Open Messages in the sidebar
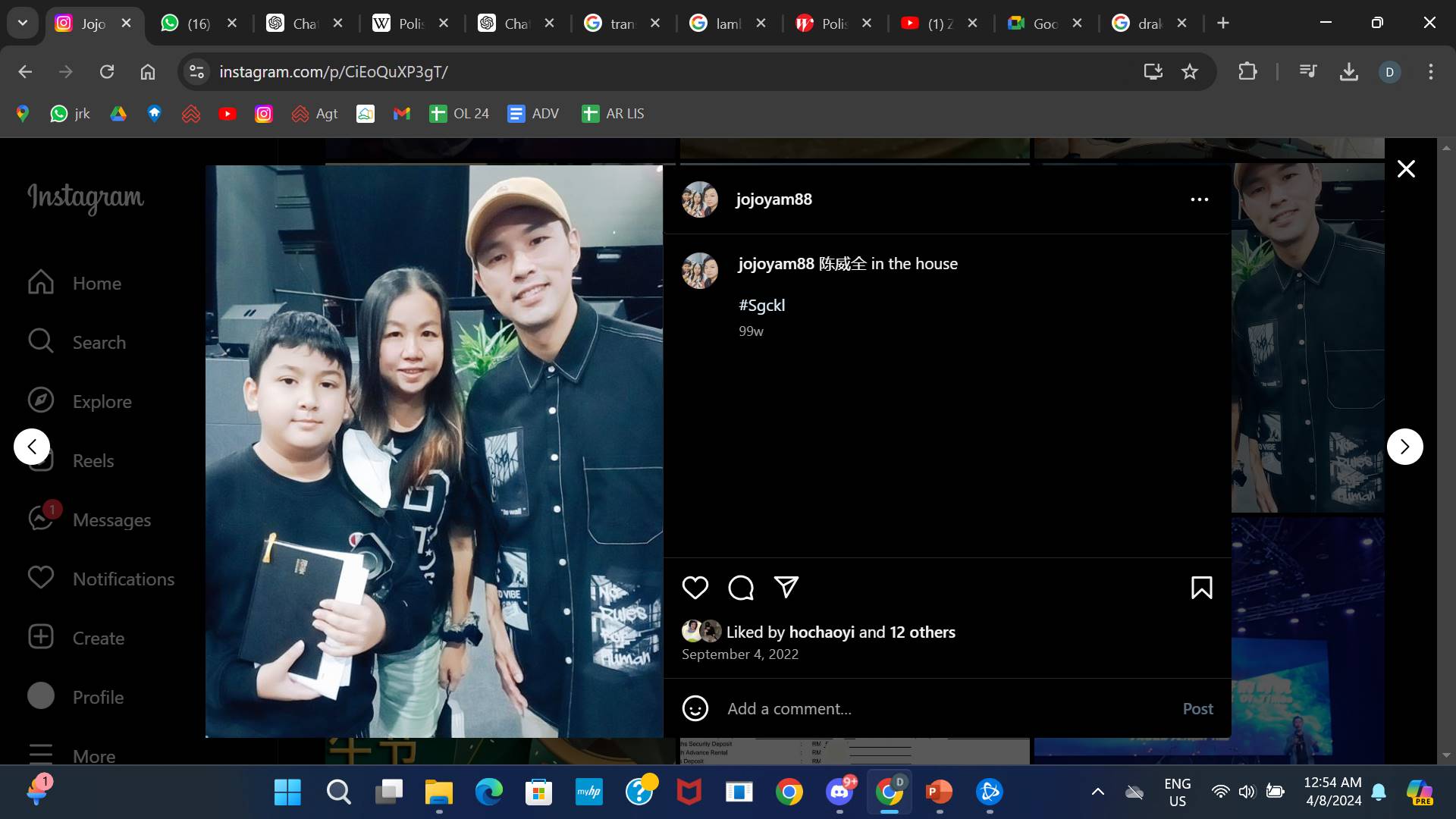This screenshot has width=1456, height=819. [111, 519]
